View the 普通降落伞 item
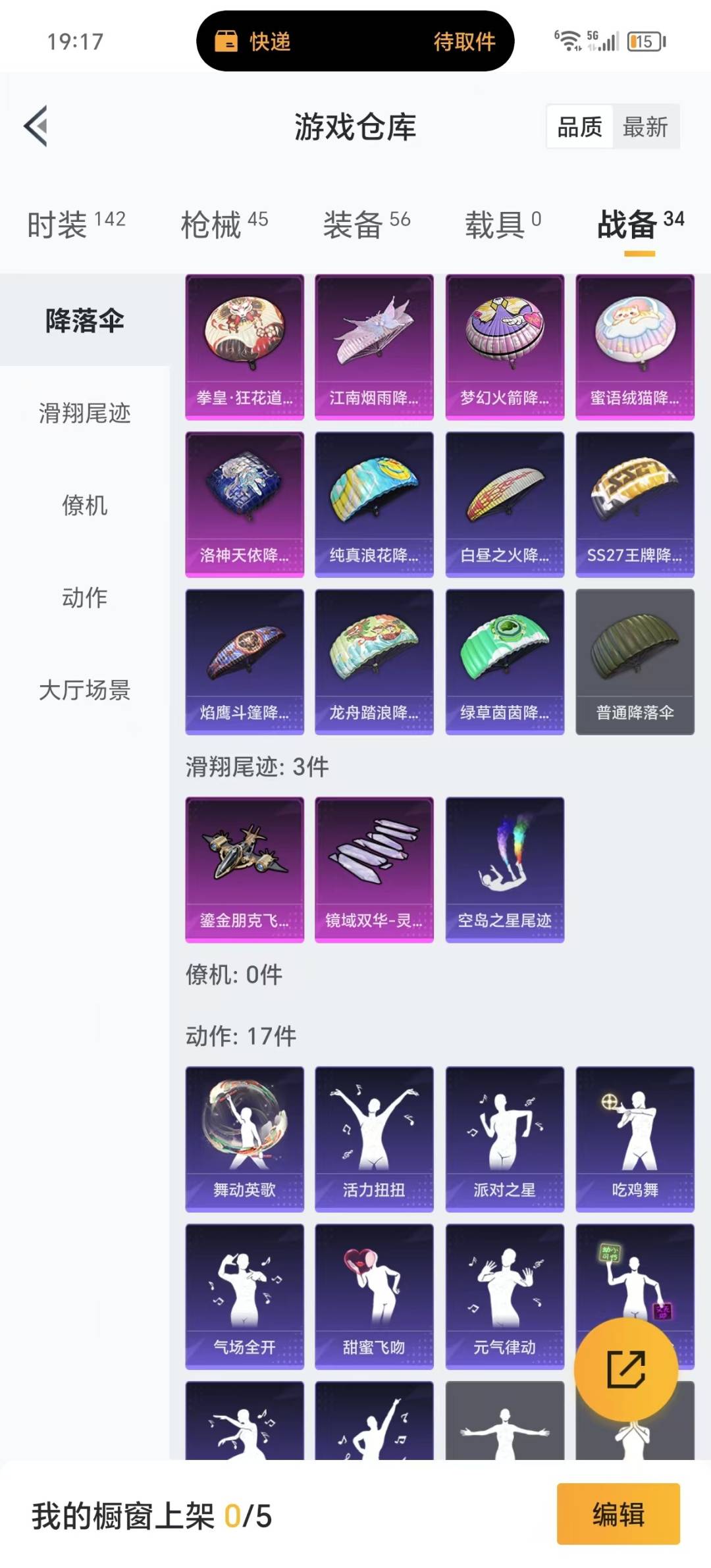 point(635,662)
